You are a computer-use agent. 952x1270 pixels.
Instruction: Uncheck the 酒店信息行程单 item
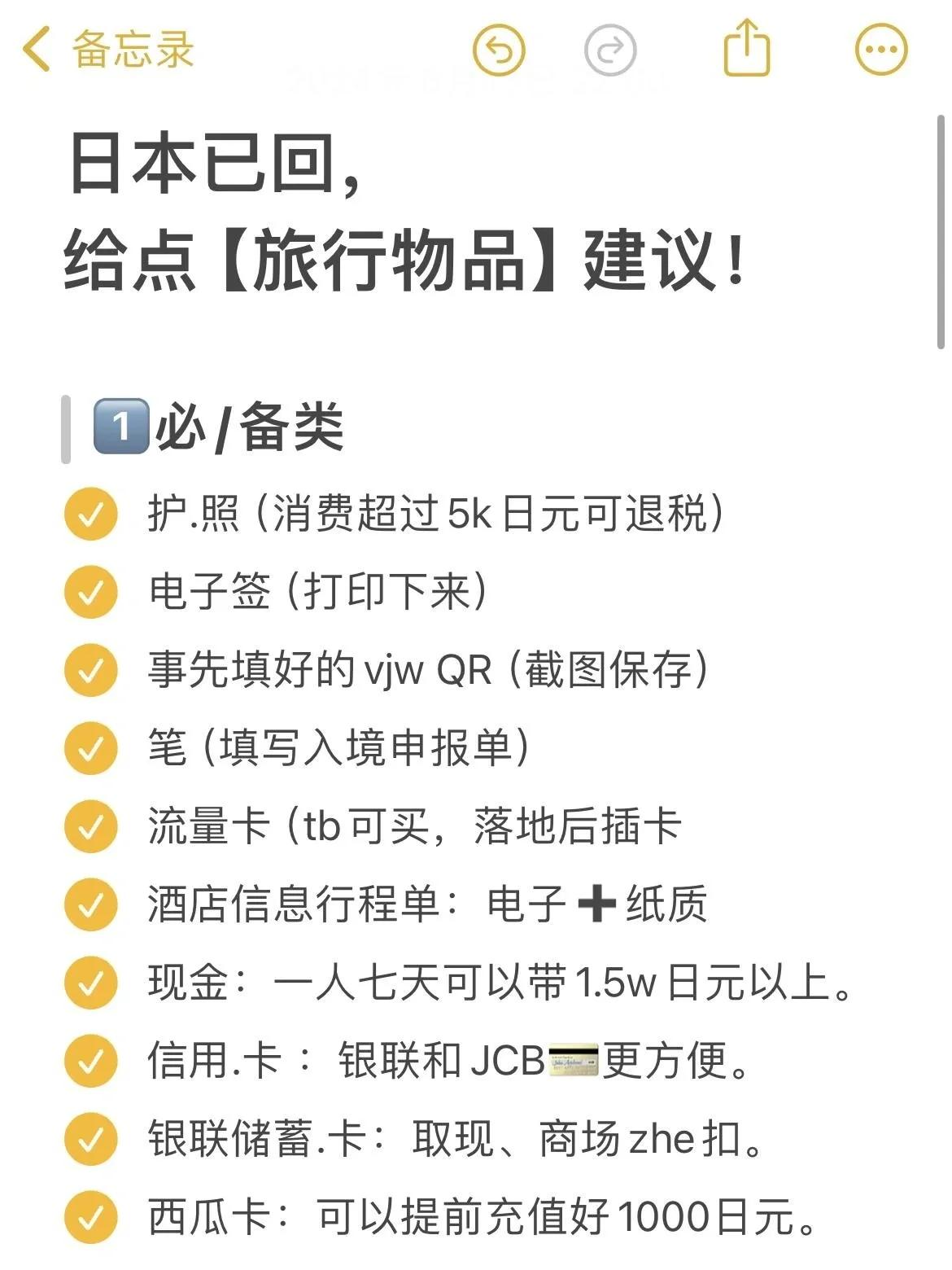click(x=90, y=904)
